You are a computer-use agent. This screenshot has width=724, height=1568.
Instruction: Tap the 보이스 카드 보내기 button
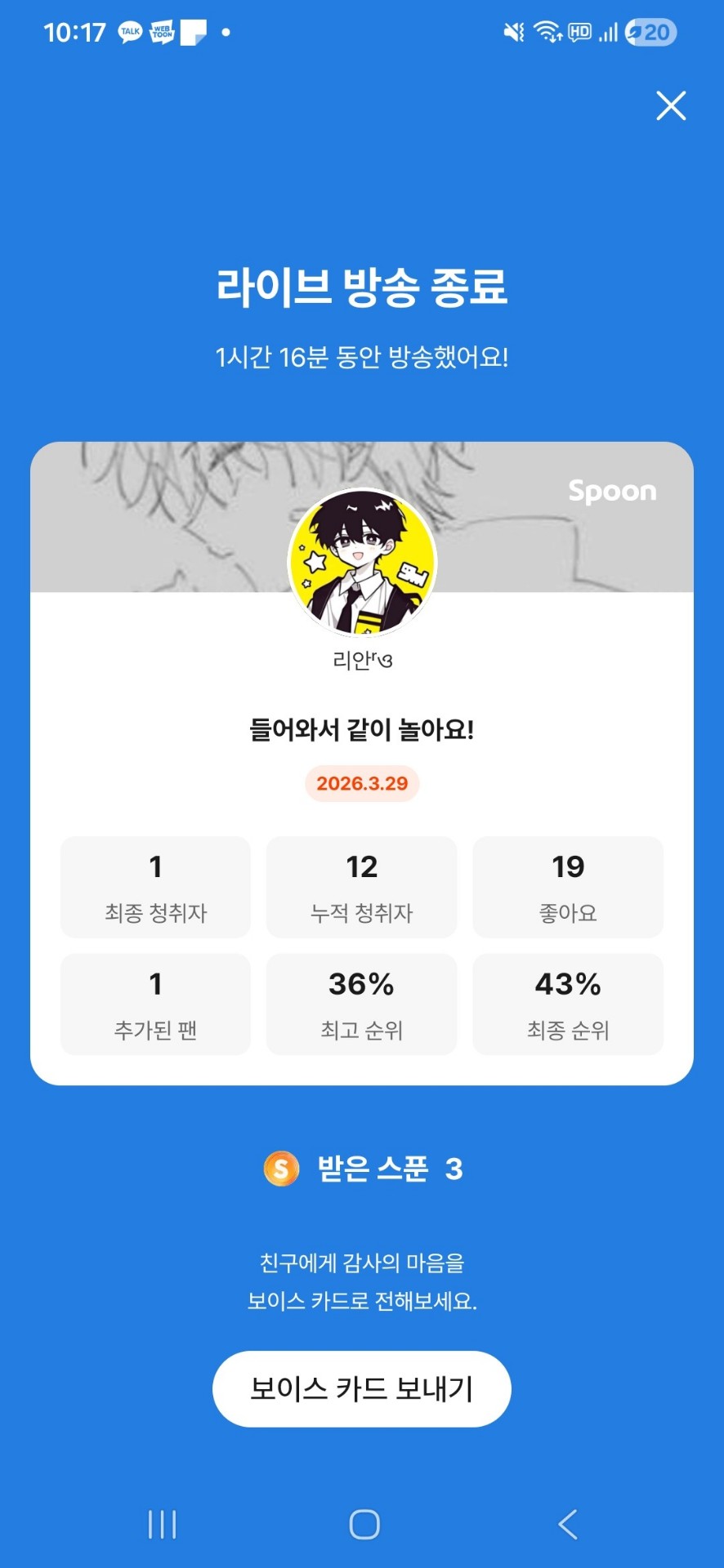click(x=362, y=1389)
